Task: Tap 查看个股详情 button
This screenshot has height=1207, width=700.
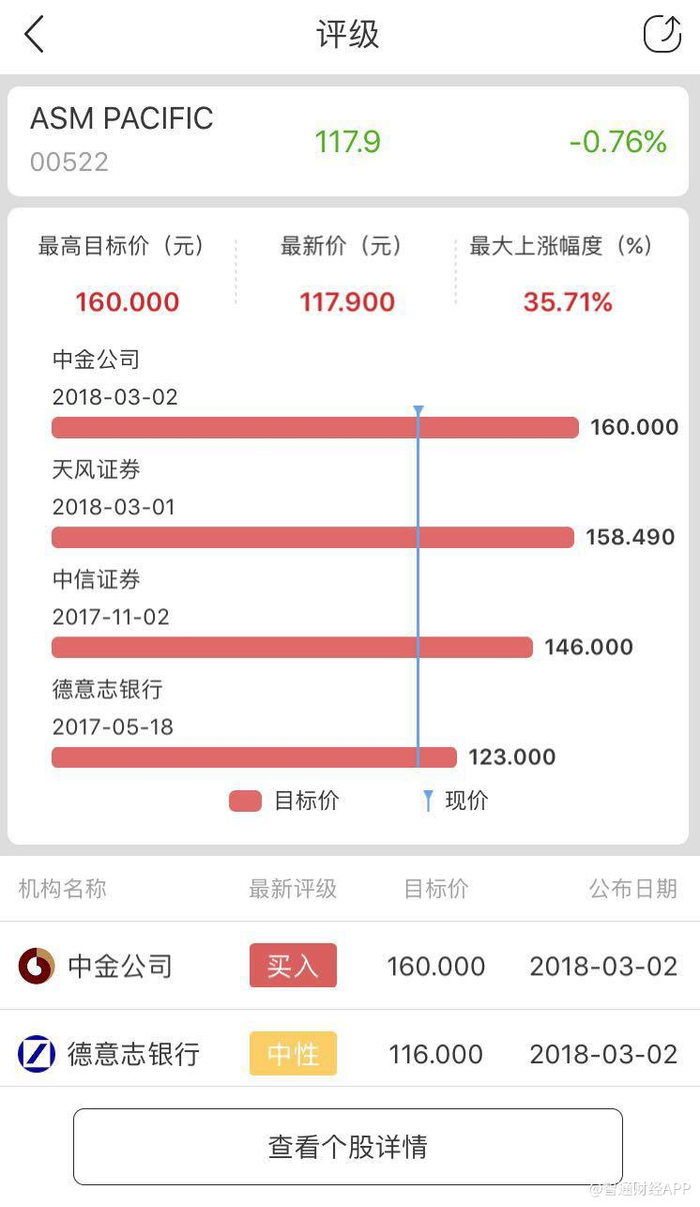Action: click(348, 1146)
